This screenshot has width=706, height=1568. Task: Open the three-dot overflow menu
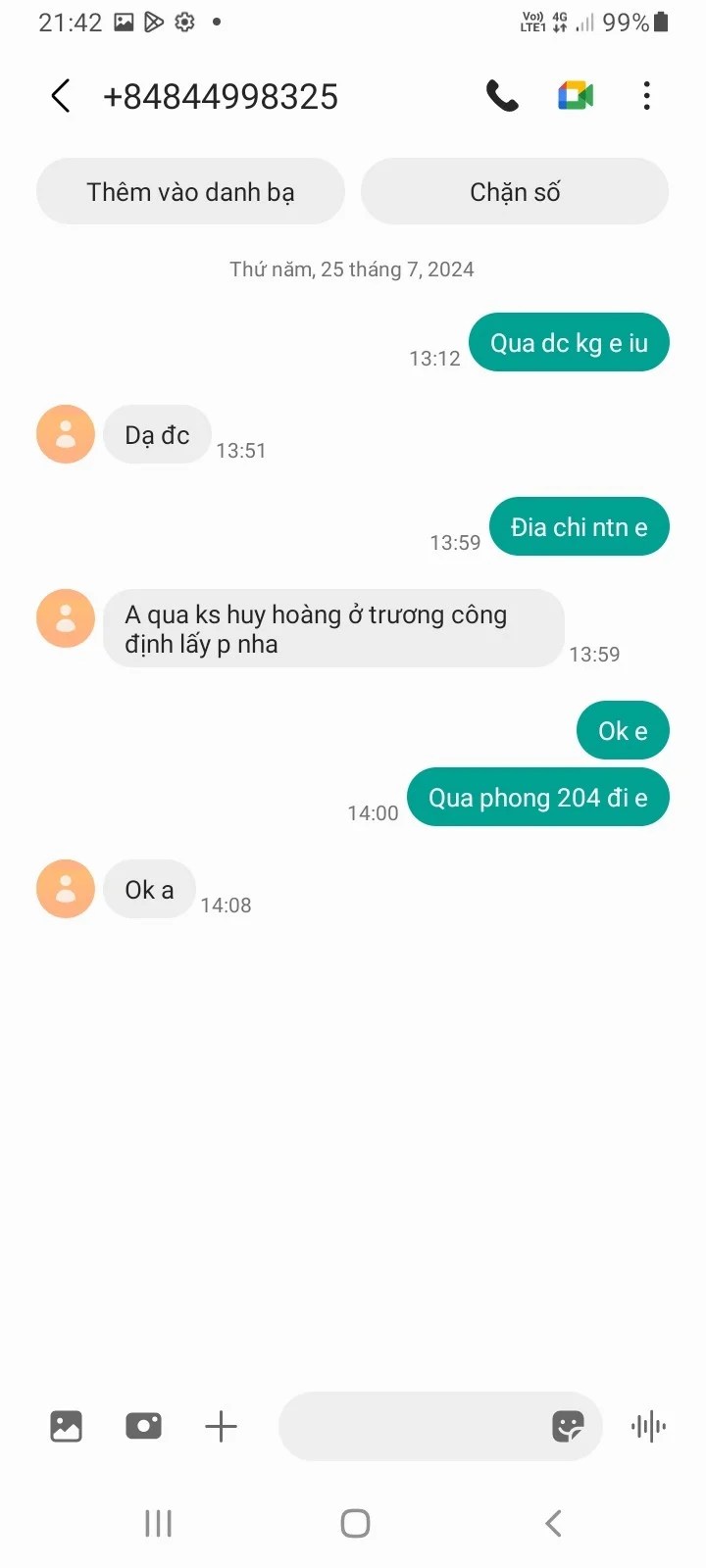[646, 96]
